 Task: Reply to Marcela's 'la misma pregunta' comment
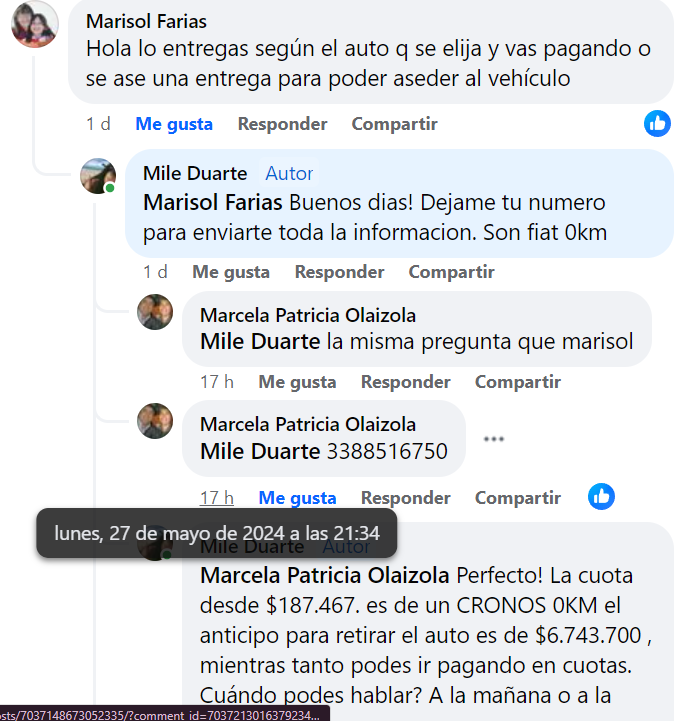[x=405, y=382]
